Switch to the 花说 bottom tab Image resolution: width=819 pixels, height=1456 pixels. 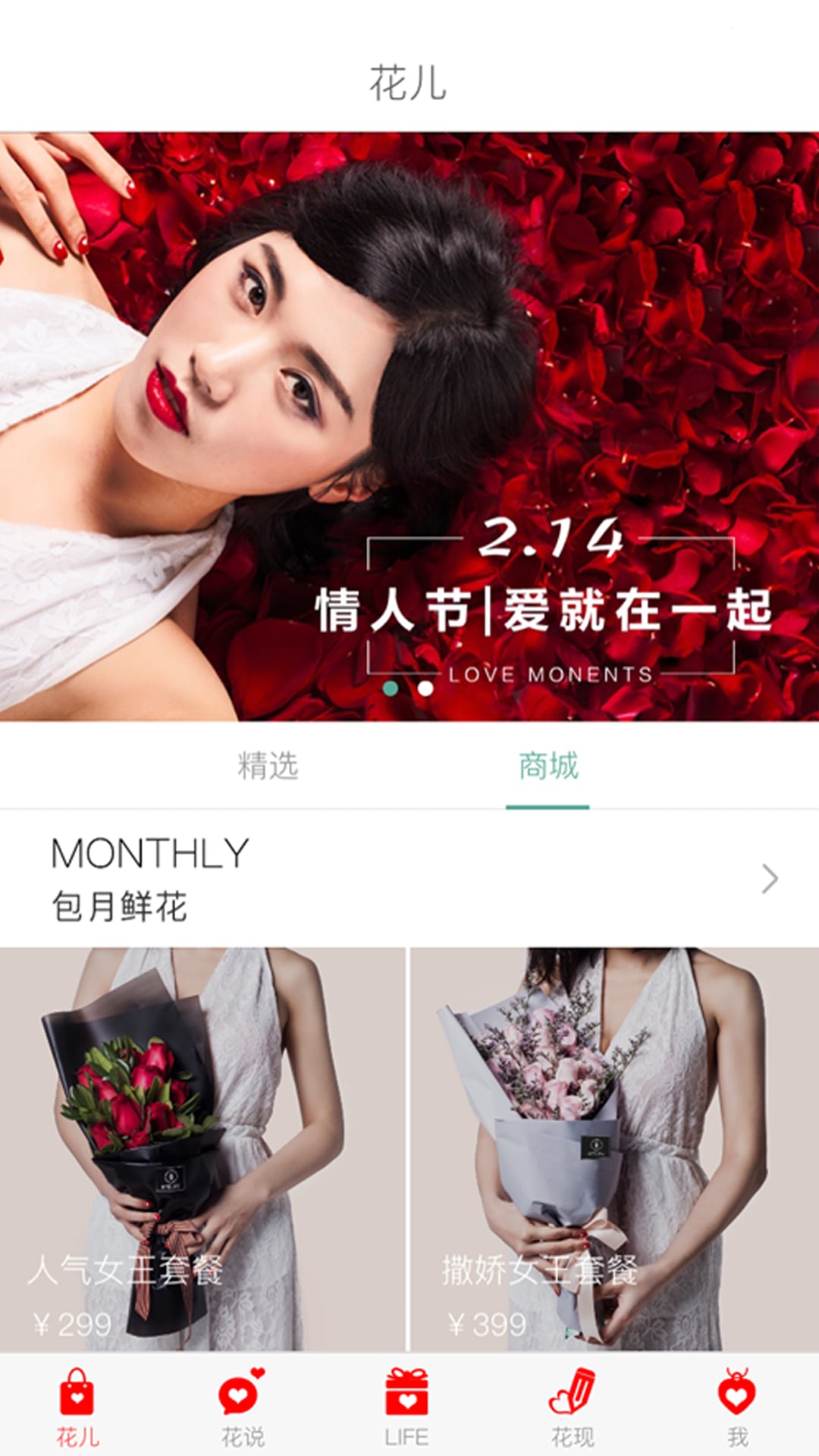tap(243, 1406)
